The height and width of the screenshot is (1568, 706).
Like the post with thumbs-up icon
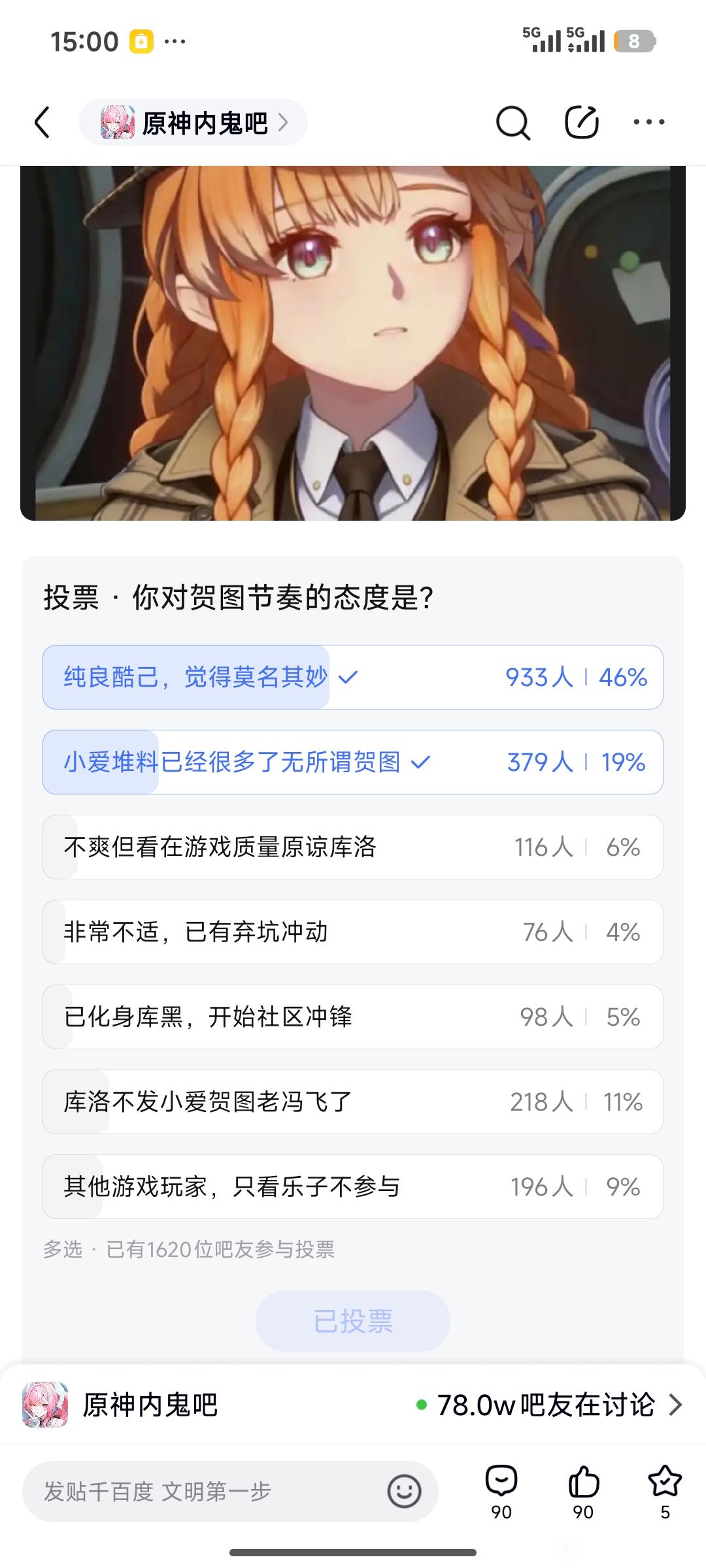tap(583, 1492)
